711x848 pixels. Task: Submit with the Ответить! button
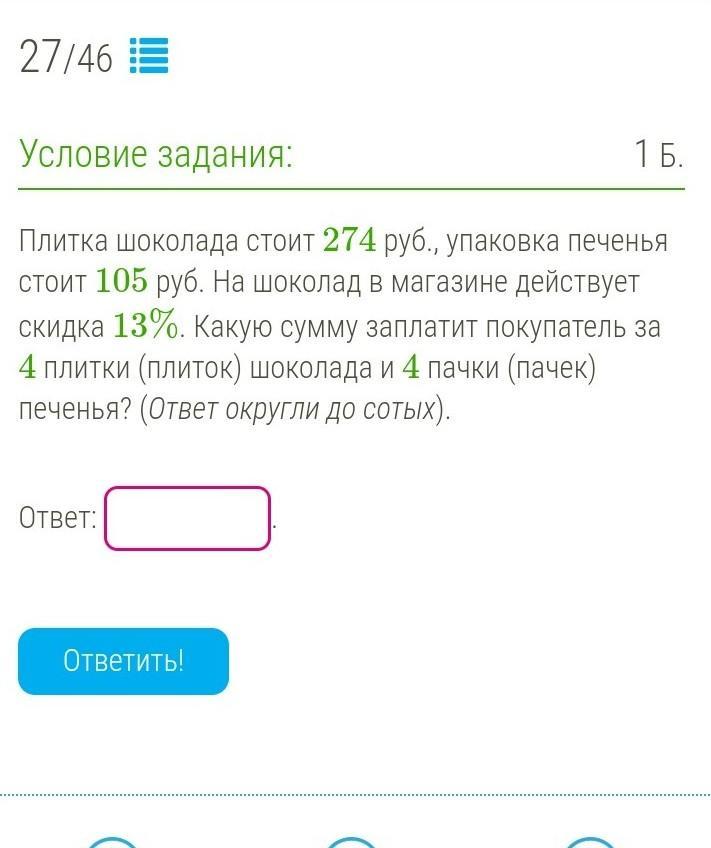(123, 661)
